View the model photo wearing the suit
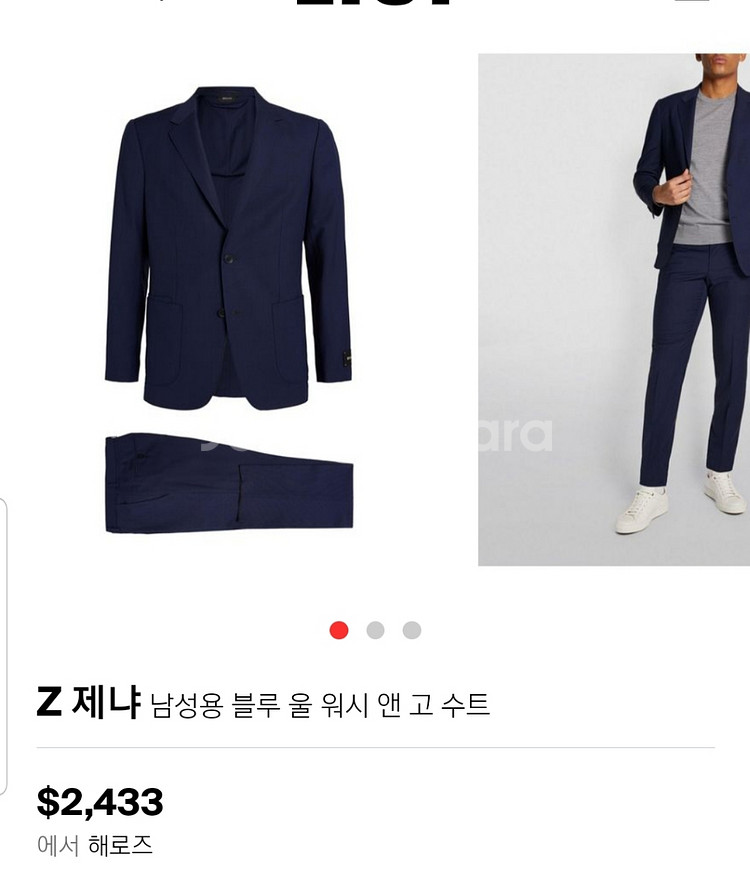The width and height of the screenshot is (750, 869). tap(613, 310)
